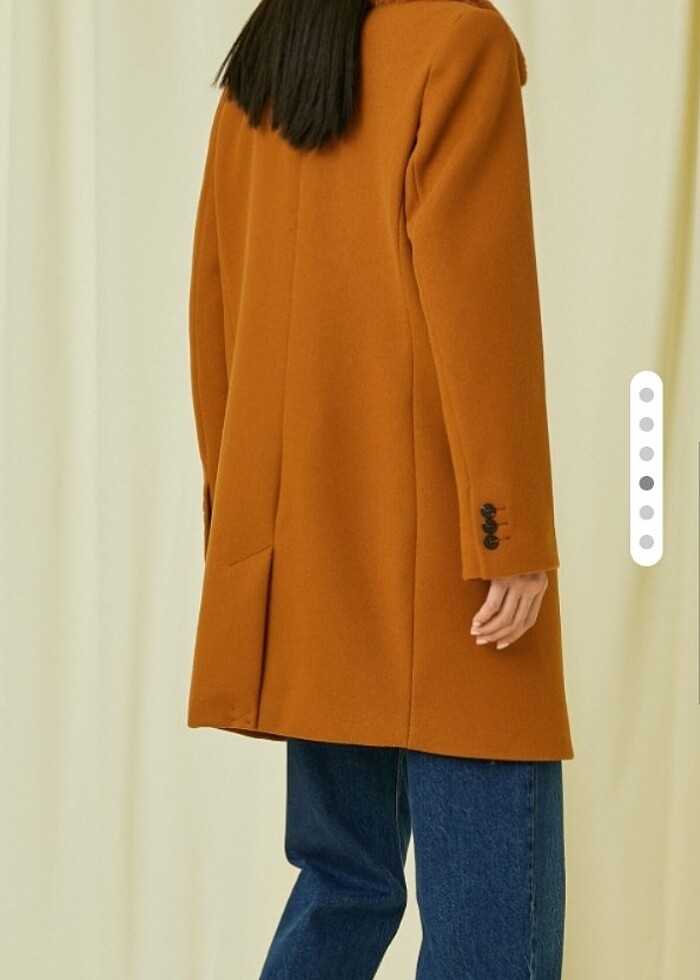This screenshot has height=980, width=700.
Task: Tap the highlighted fourth indicator dot
Action: (x=646, y=483)
